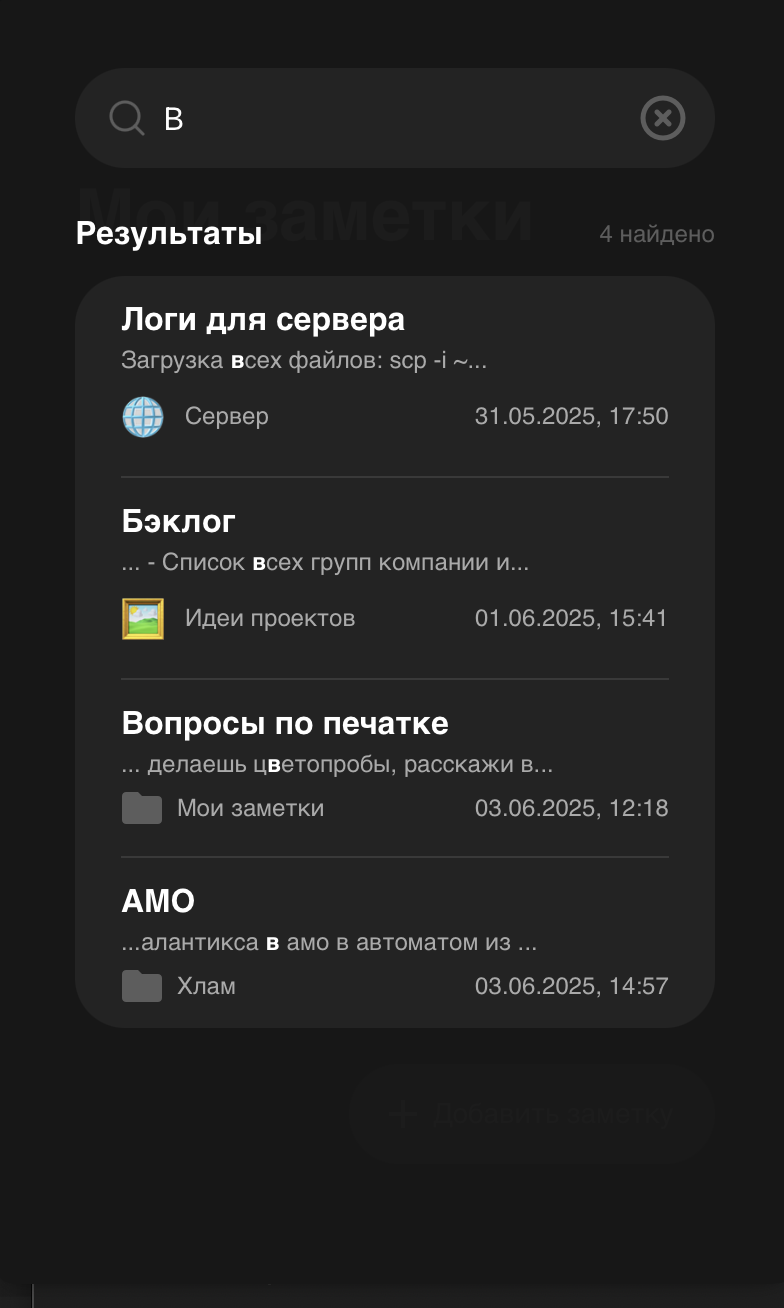The image size is (784, 1308).
Task: Open the note Логи для сервера
Action: click(264, 319)
